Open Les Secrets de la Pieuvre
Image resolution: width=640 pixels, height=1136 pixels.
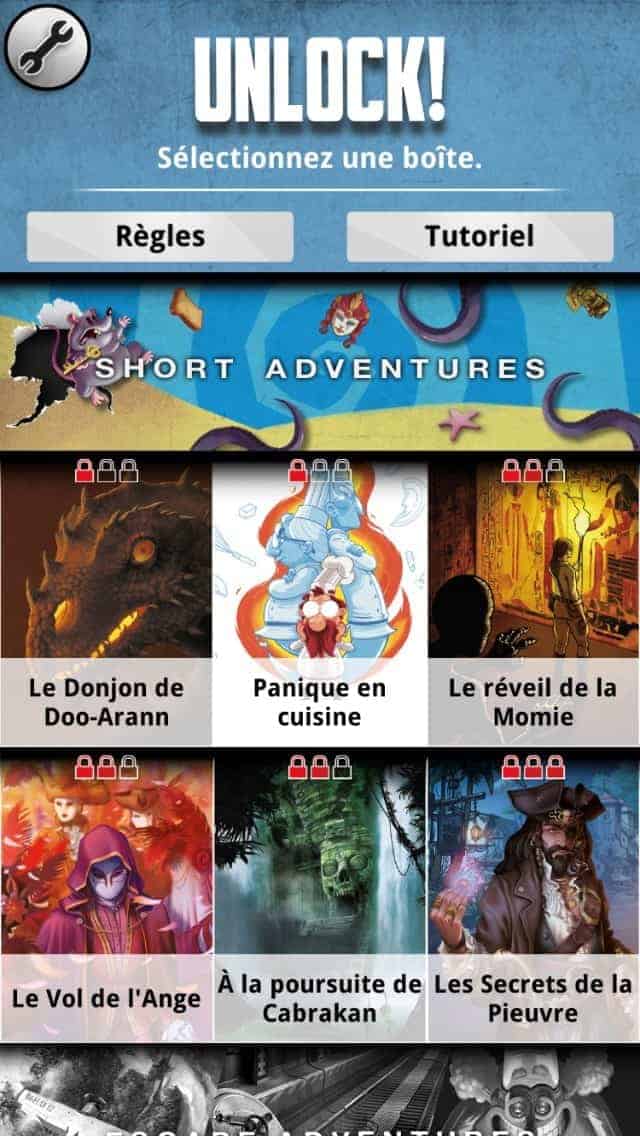[533, 897]
